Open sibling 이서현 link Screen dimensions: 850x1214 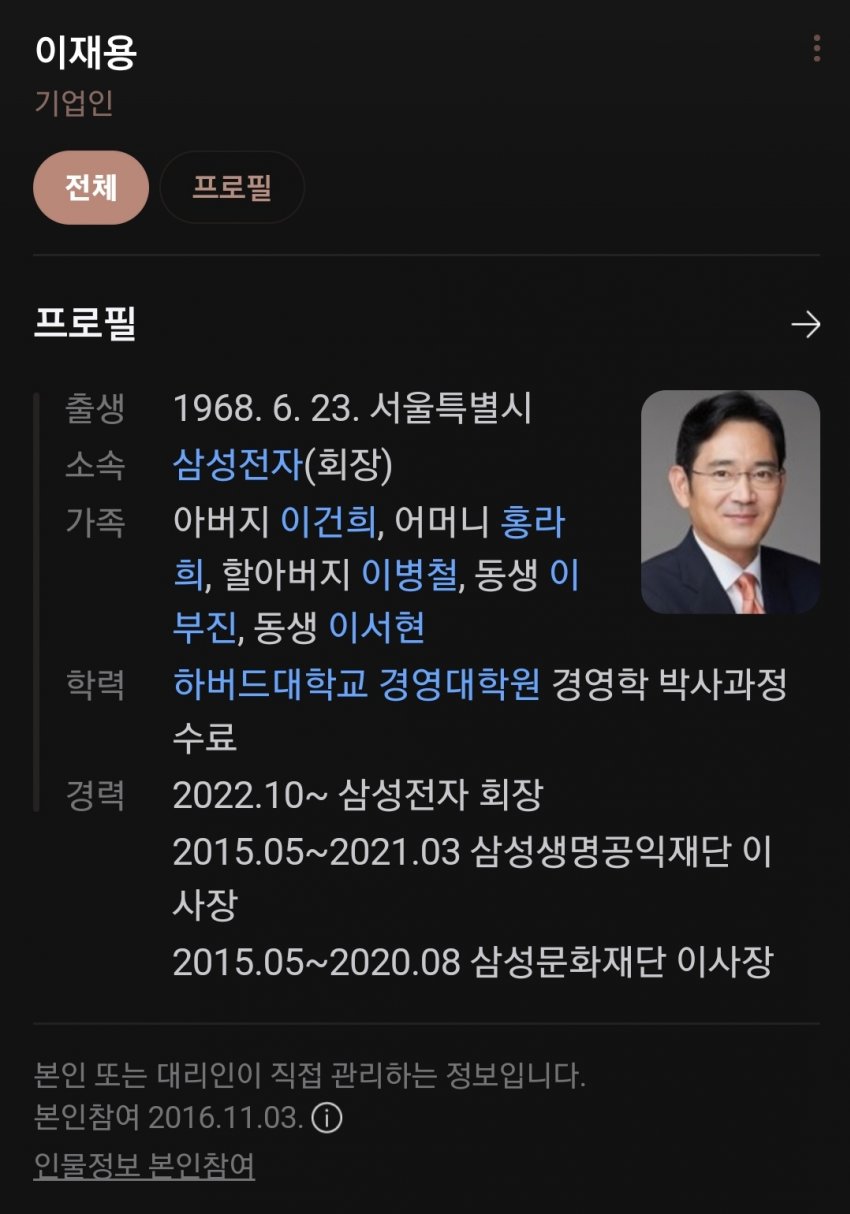[x=377, y=628]
